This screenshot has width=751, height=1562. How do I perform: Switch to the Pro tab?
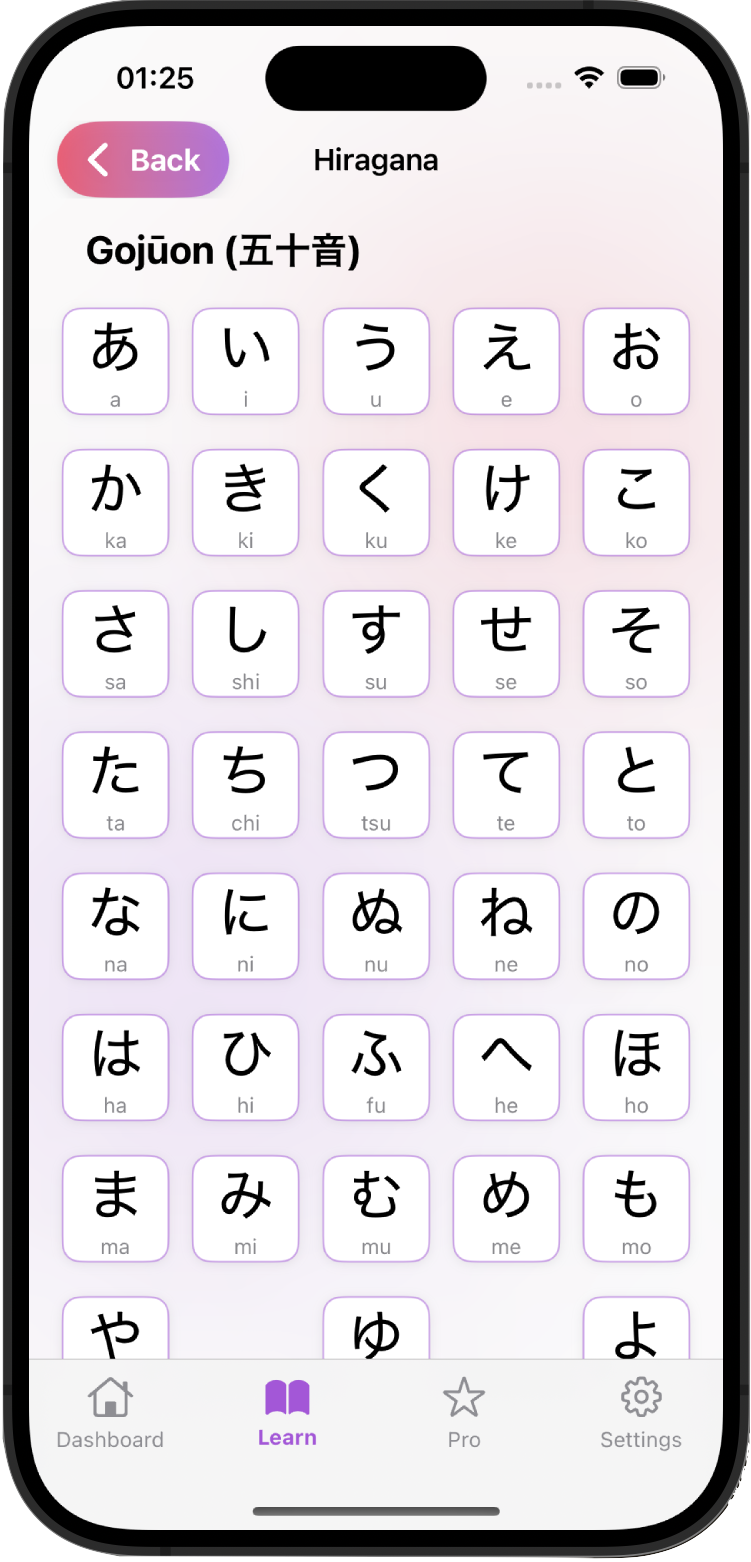pyautogui.click(x=464, y=1410)
